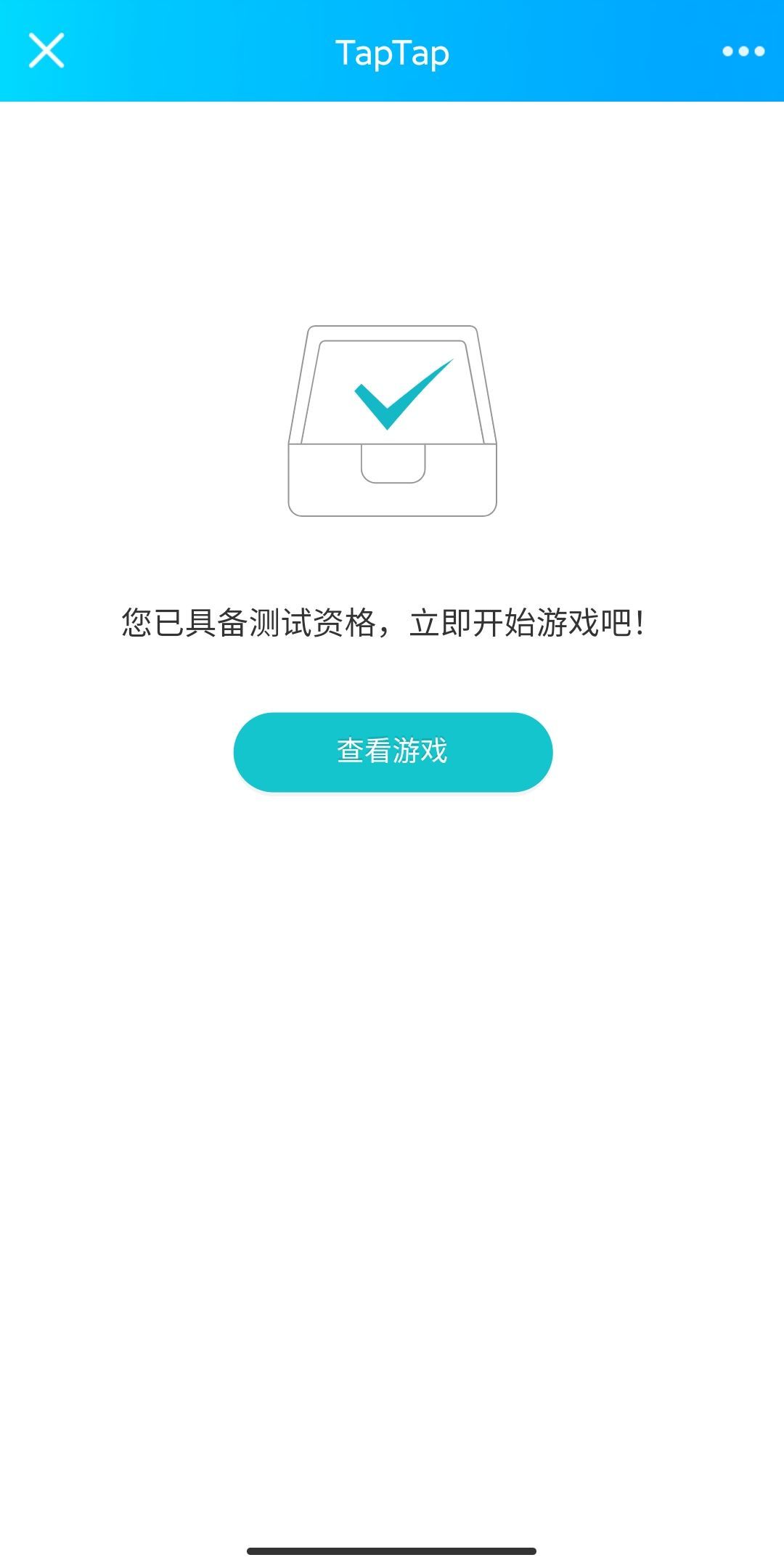Tap the teal rounded button to view game

tap(392, 754)
